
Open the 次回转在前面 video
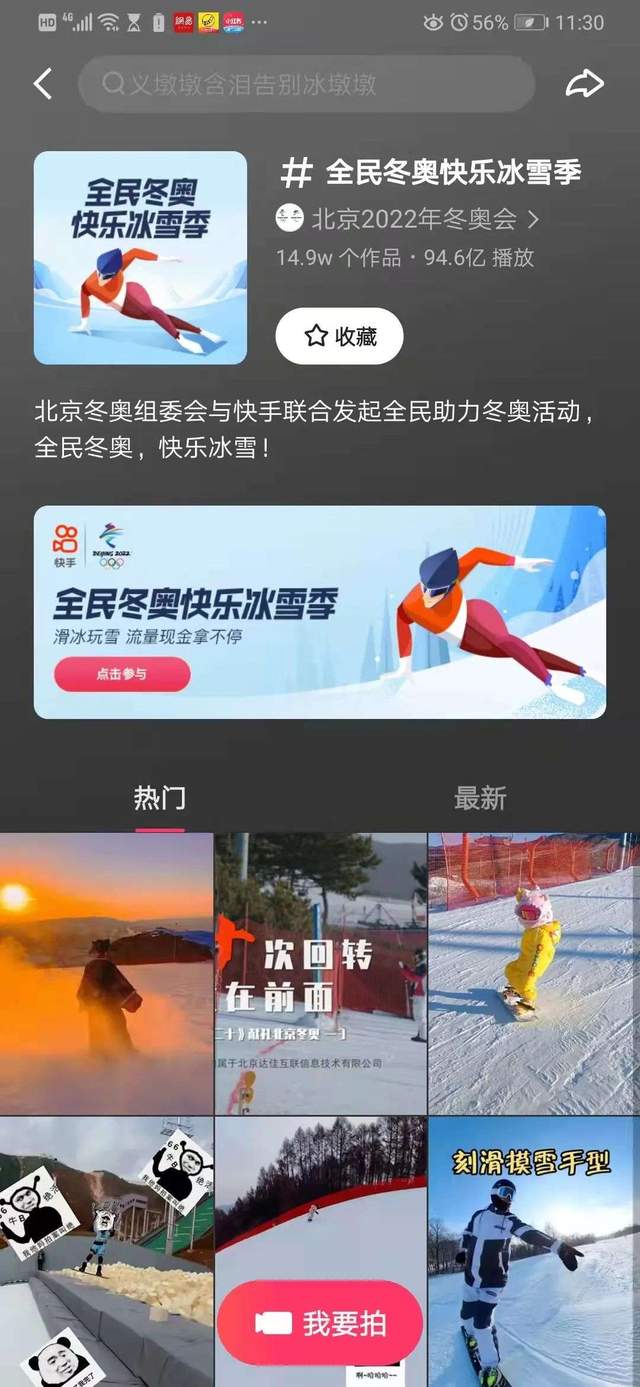click(x=320, y=973)
